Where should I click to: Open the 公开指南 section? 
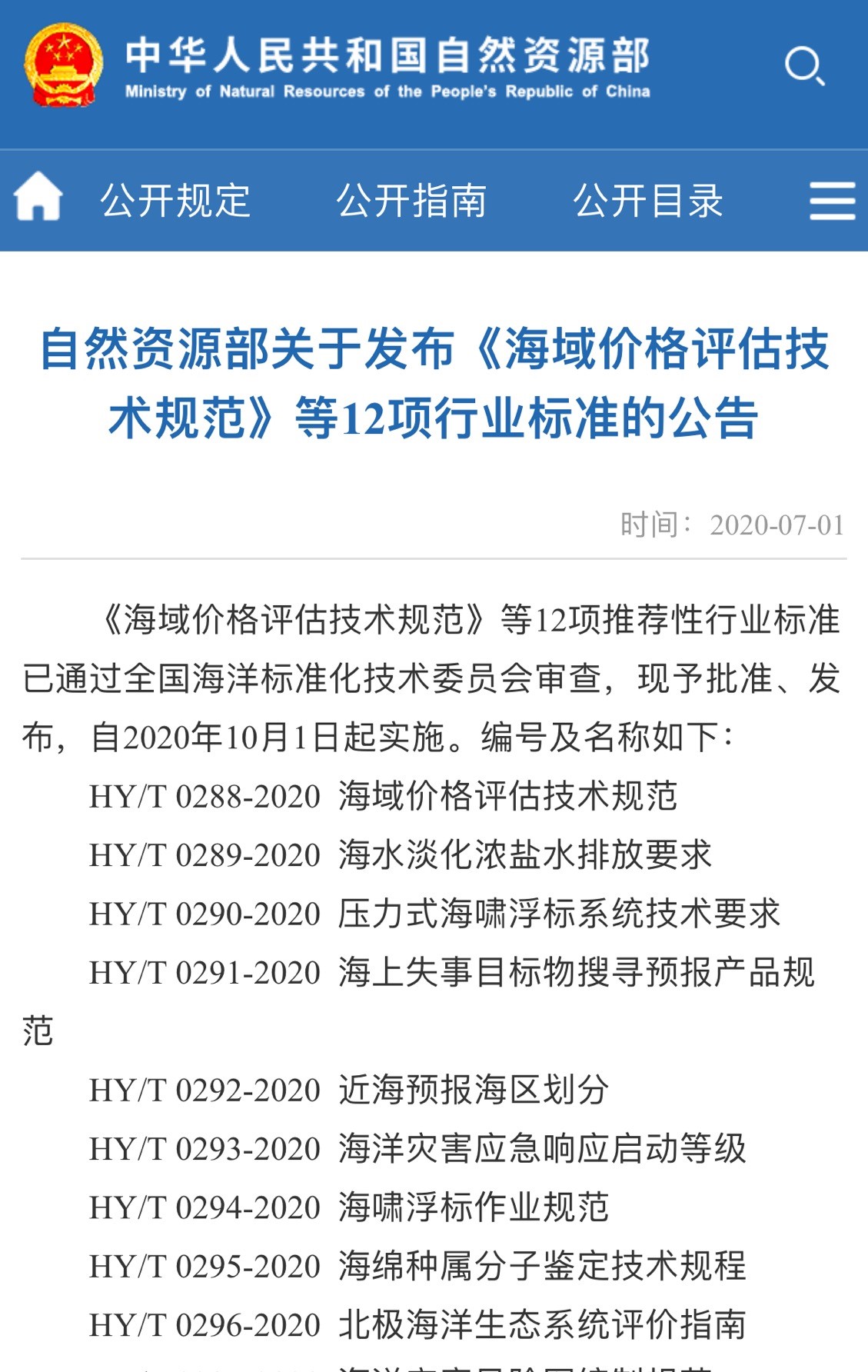(411, 201)
